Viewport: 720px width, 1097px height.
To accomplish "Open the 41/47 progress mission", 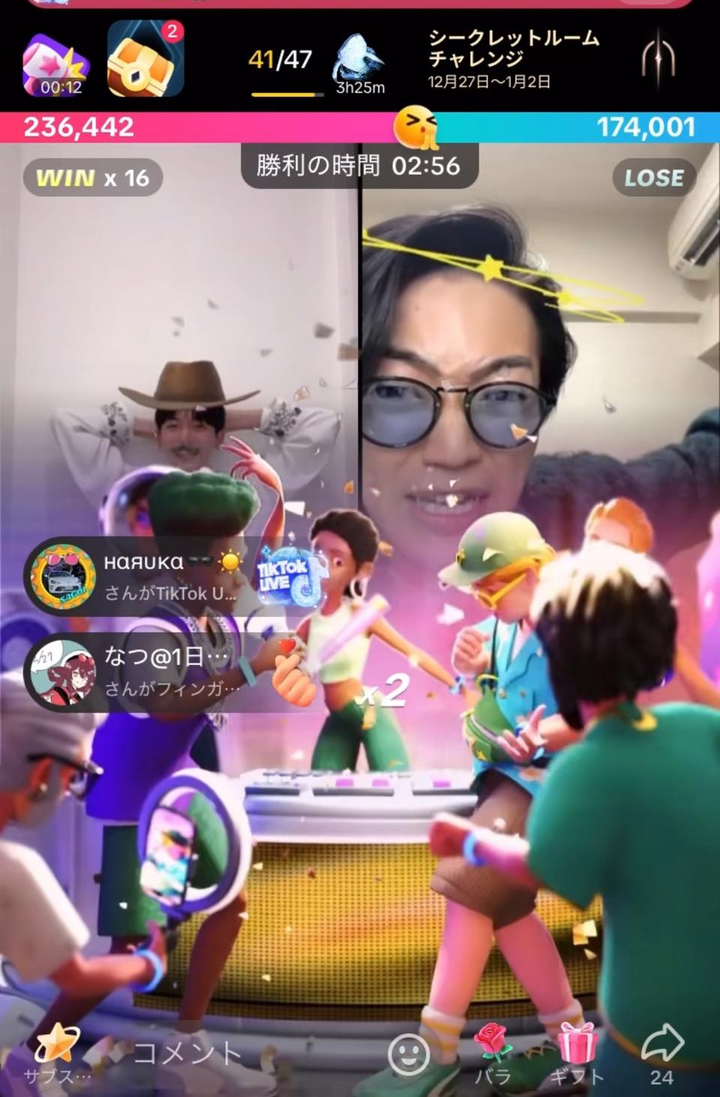I will click(281, 62).
